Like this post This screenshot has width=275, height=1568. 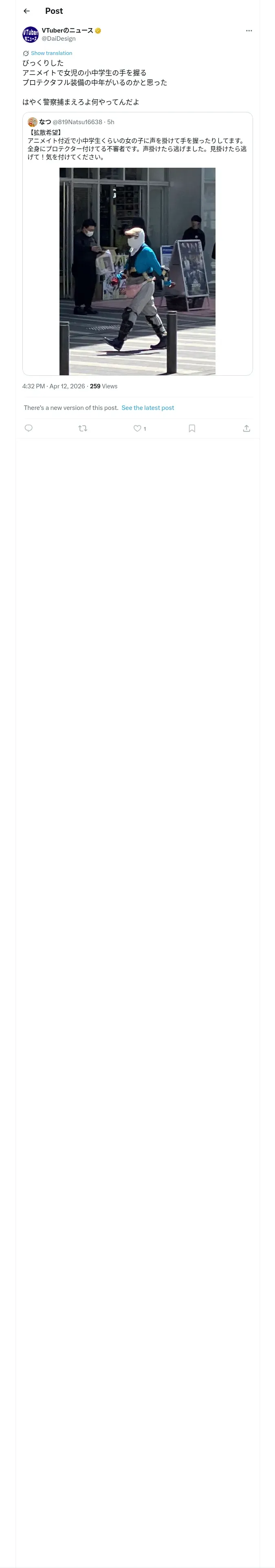(x=140, y=429)
